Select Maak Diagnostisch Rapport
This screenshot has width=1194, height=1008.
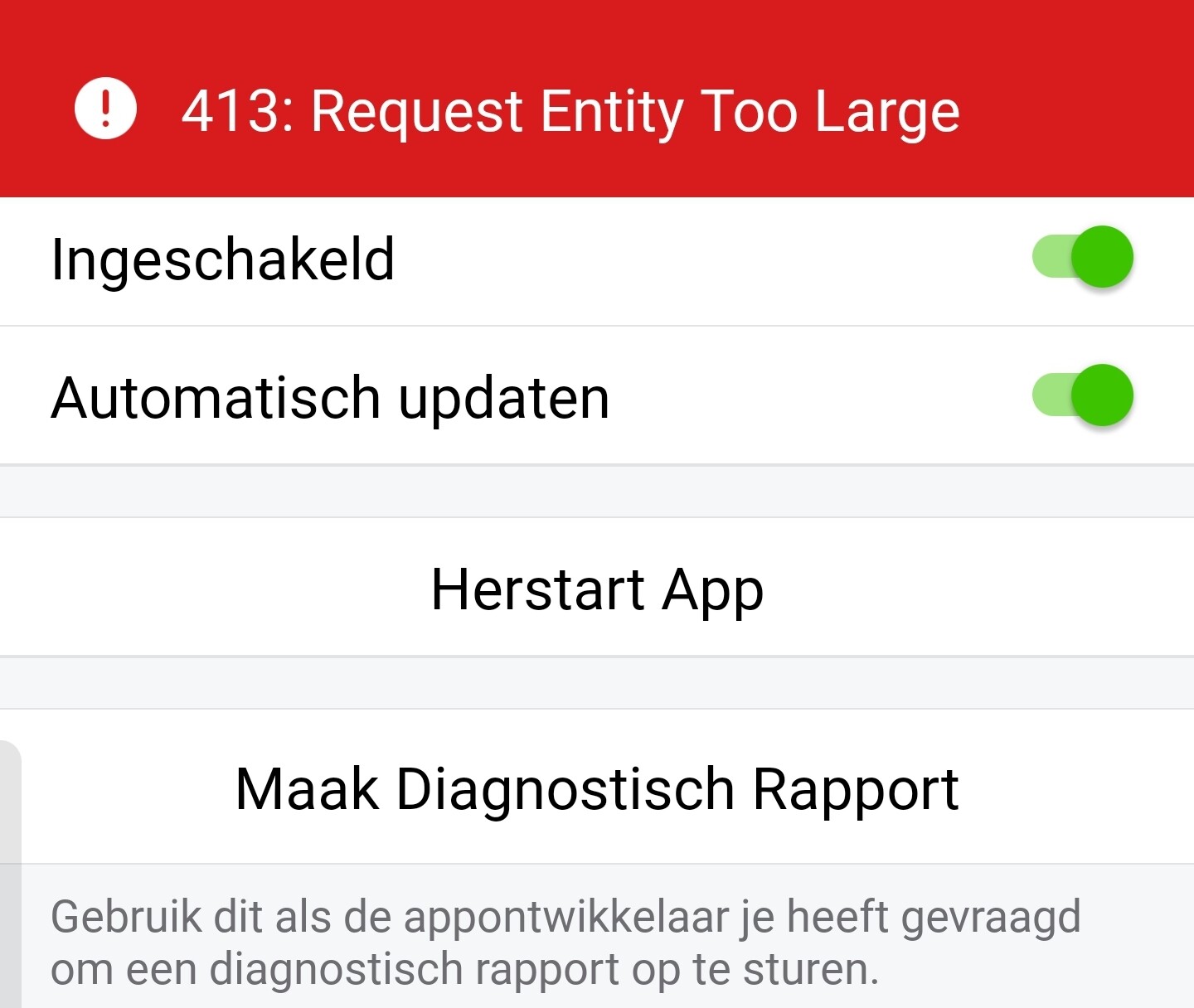(x=597, y=787)
